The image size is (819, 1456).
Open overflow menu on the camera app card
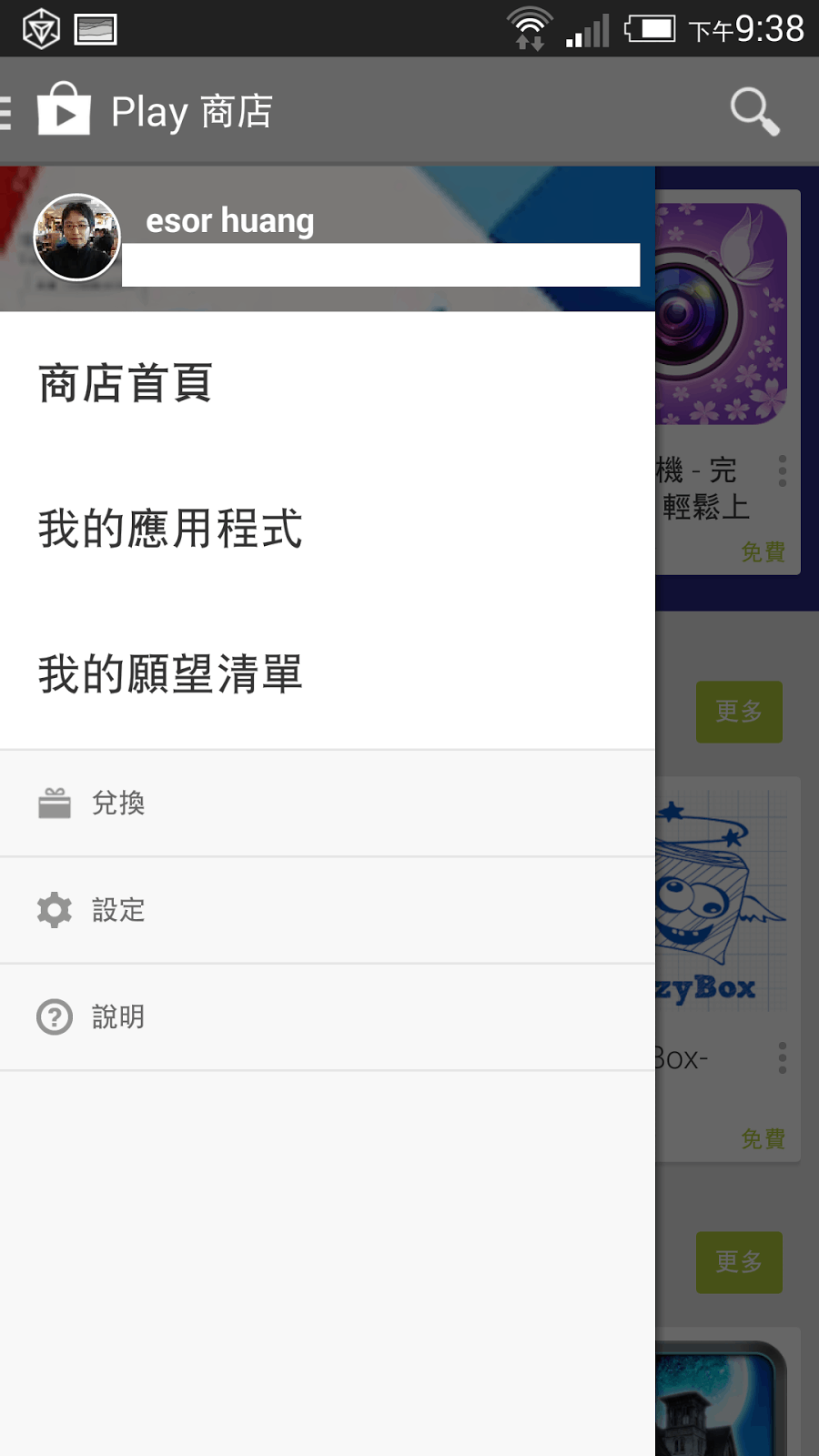[782, 471]
